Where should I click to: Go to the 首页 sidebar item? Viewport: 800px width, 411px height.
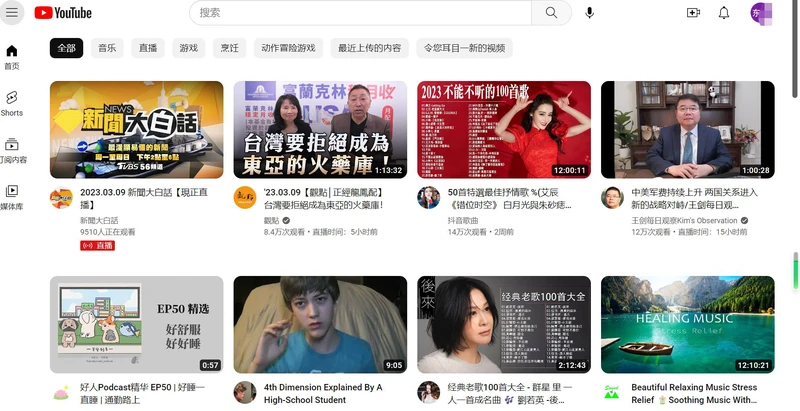(x=12, y=57)
